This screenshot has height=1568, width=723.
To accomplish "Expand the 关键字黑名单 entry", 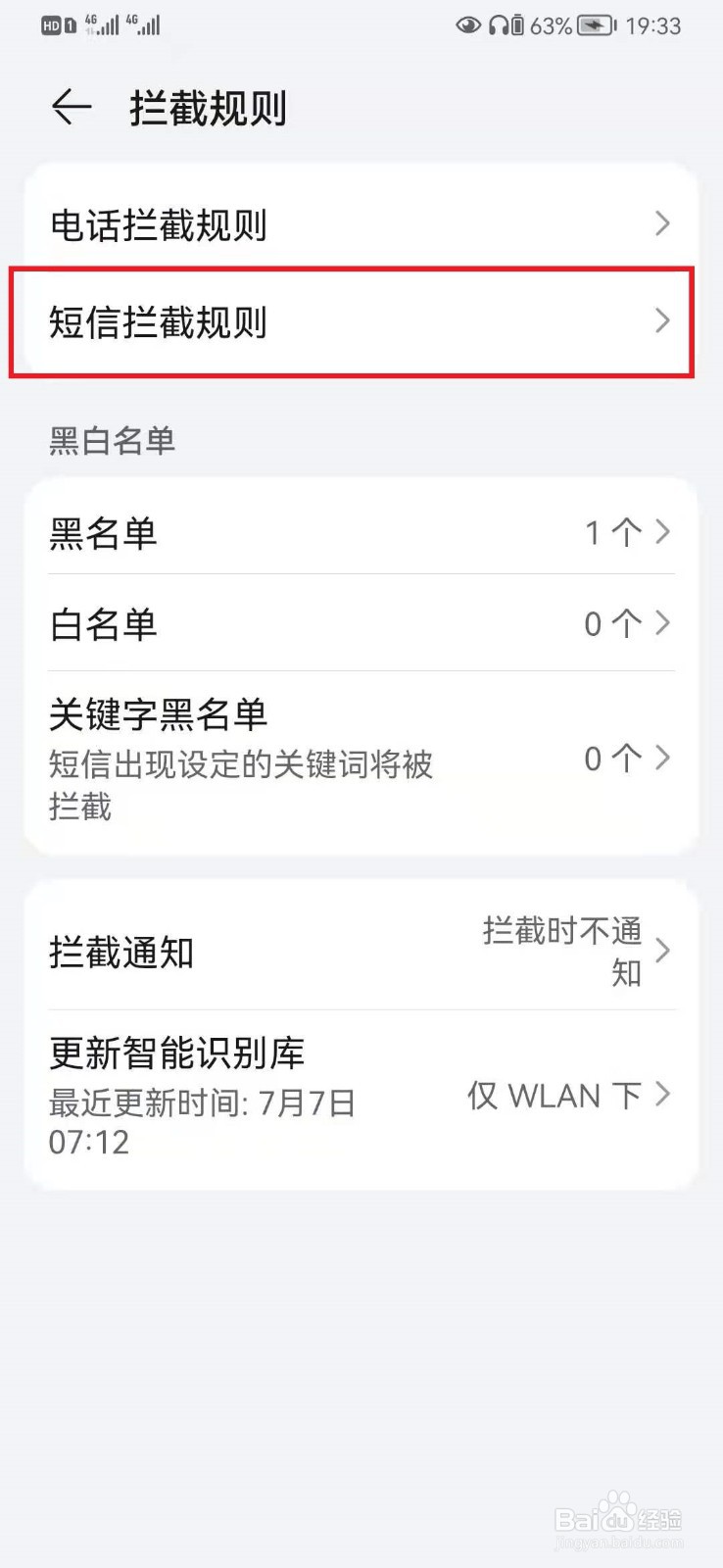I will coord(361,759).
